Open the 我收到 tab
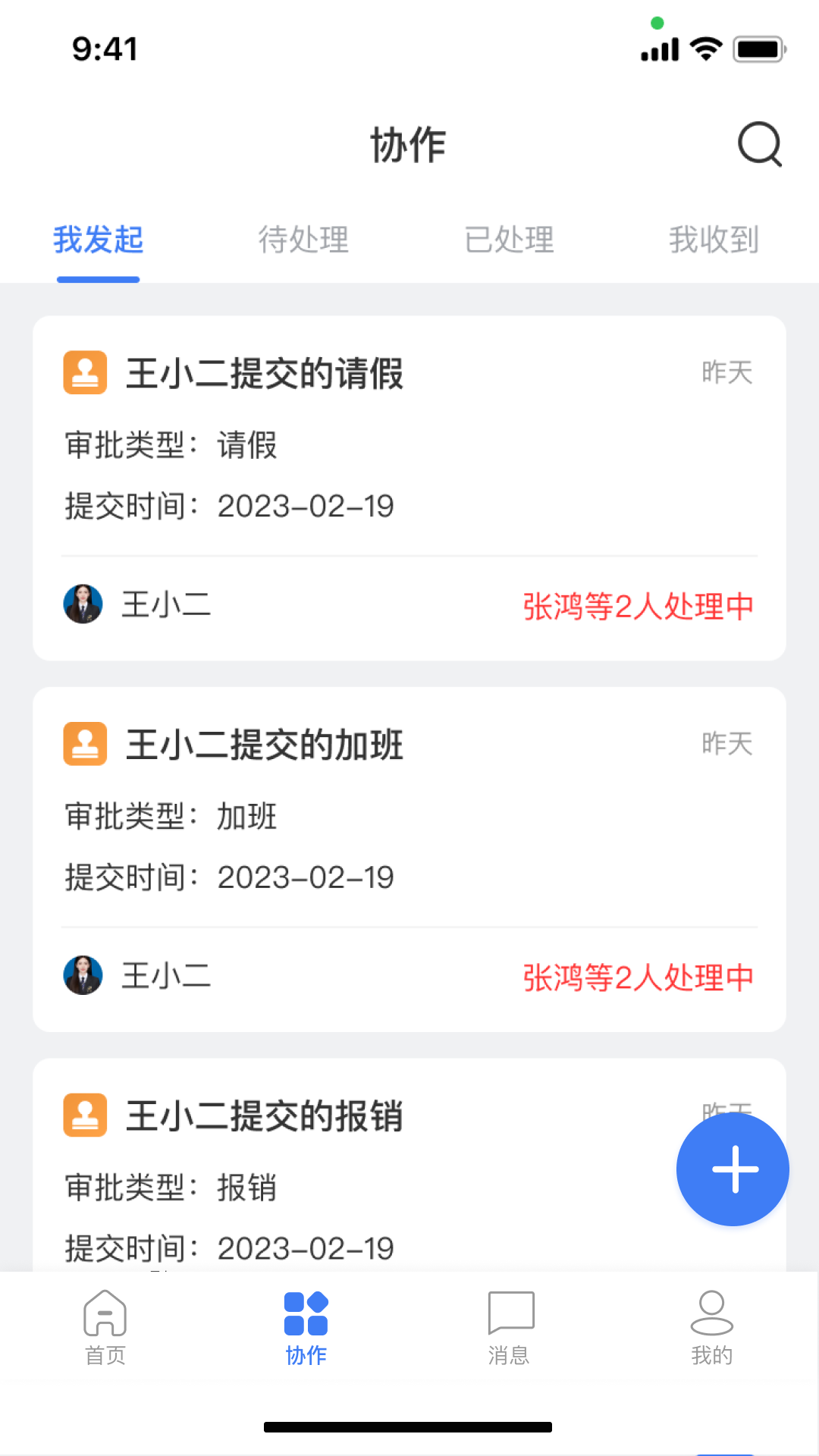Screen dimensions: 819x1456 click(x=713, y=240)
